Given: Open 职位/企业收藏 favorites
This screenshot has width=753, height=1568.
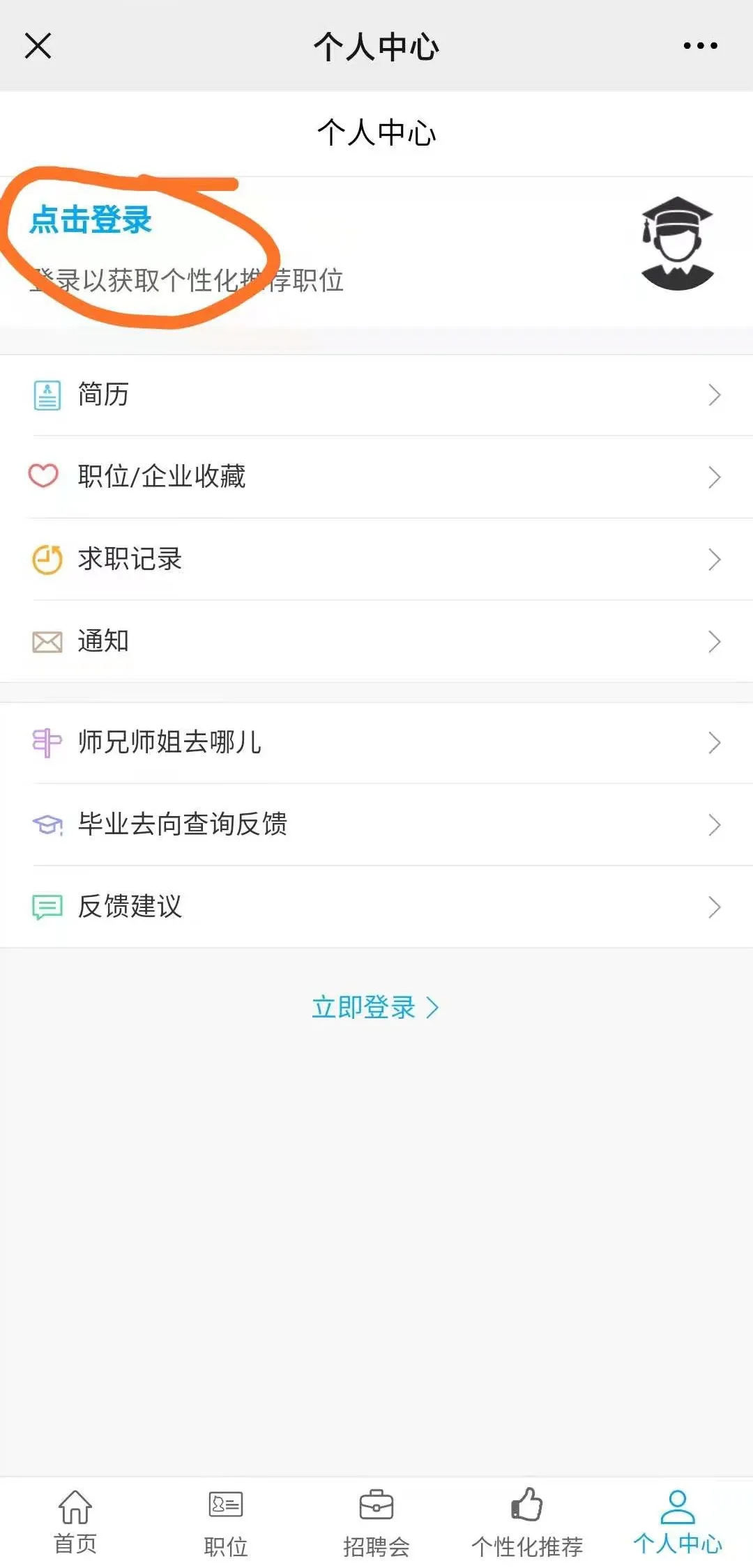Looking at the screenshot, I should pyautogui.click(x=376, y=477).
